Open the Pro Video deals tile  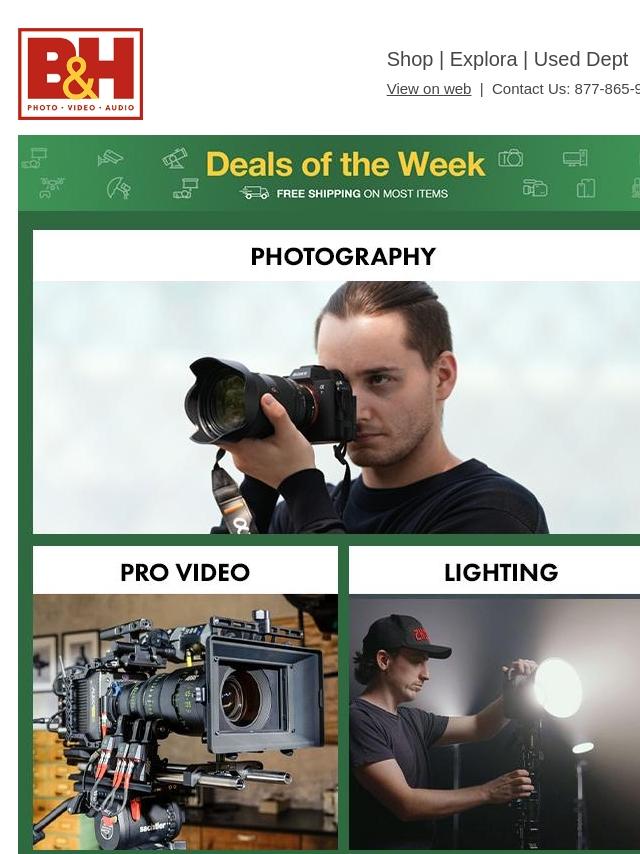(x=185, y=700)
